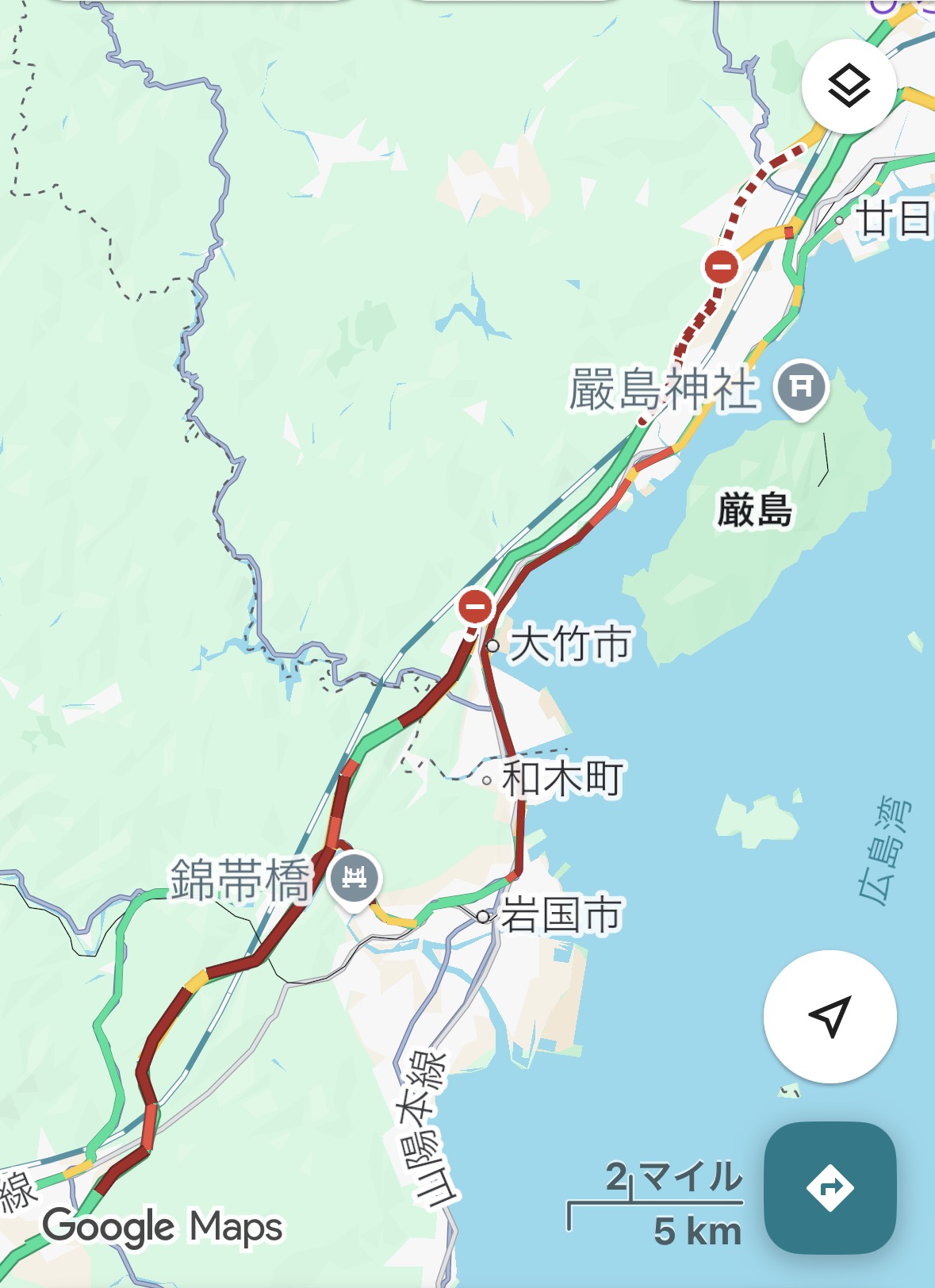The image size is (935, 1288).
Task: Select the 厳島神社 shrine marker
Action: click(802, 389)
